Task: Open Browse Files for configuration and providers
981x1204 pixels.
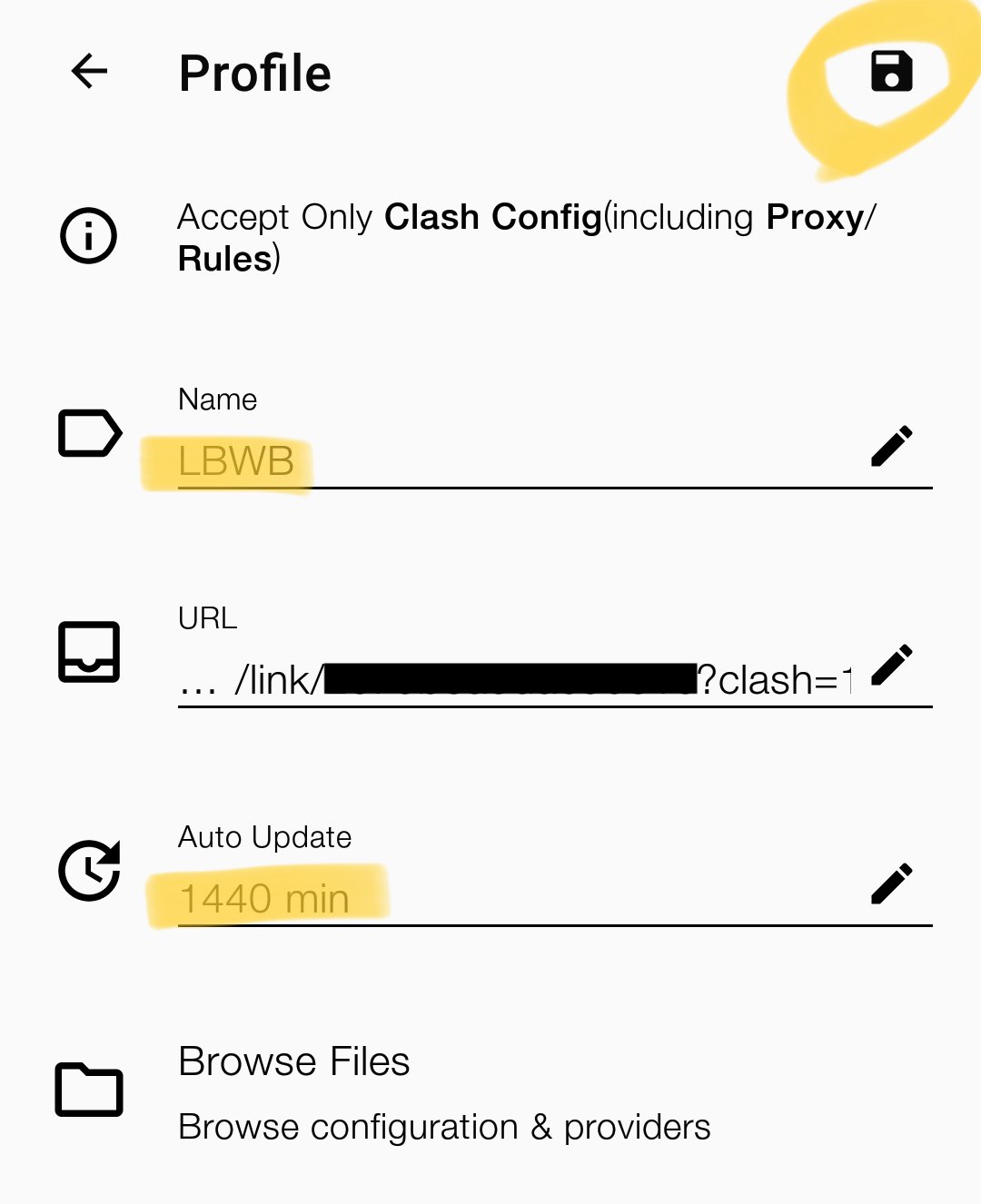Action: click(x=443, y=1092)
